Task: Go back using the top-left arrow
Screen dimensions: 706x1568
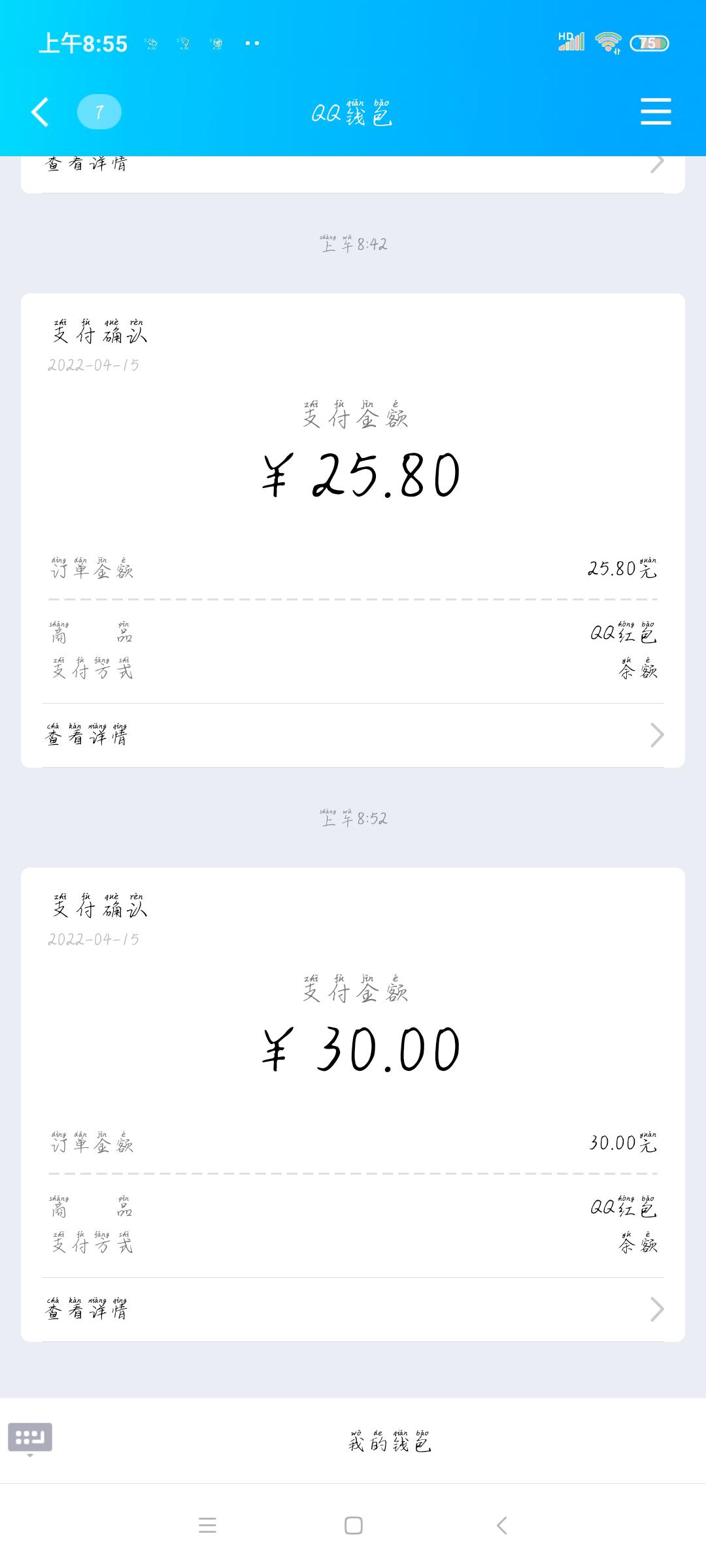Action: [41, 112]
